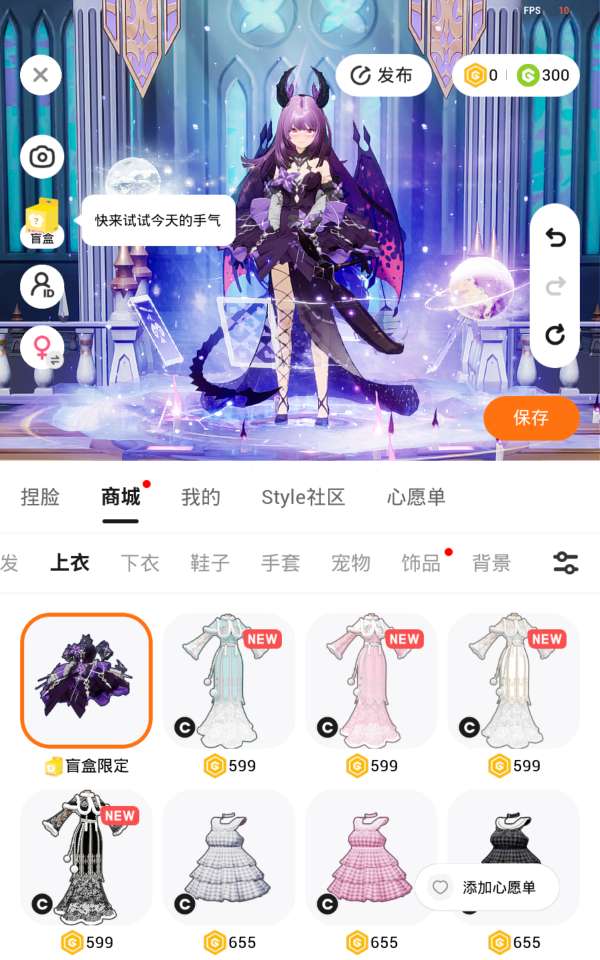Switch to the 捏脸 tab

[x=40, y=497]
